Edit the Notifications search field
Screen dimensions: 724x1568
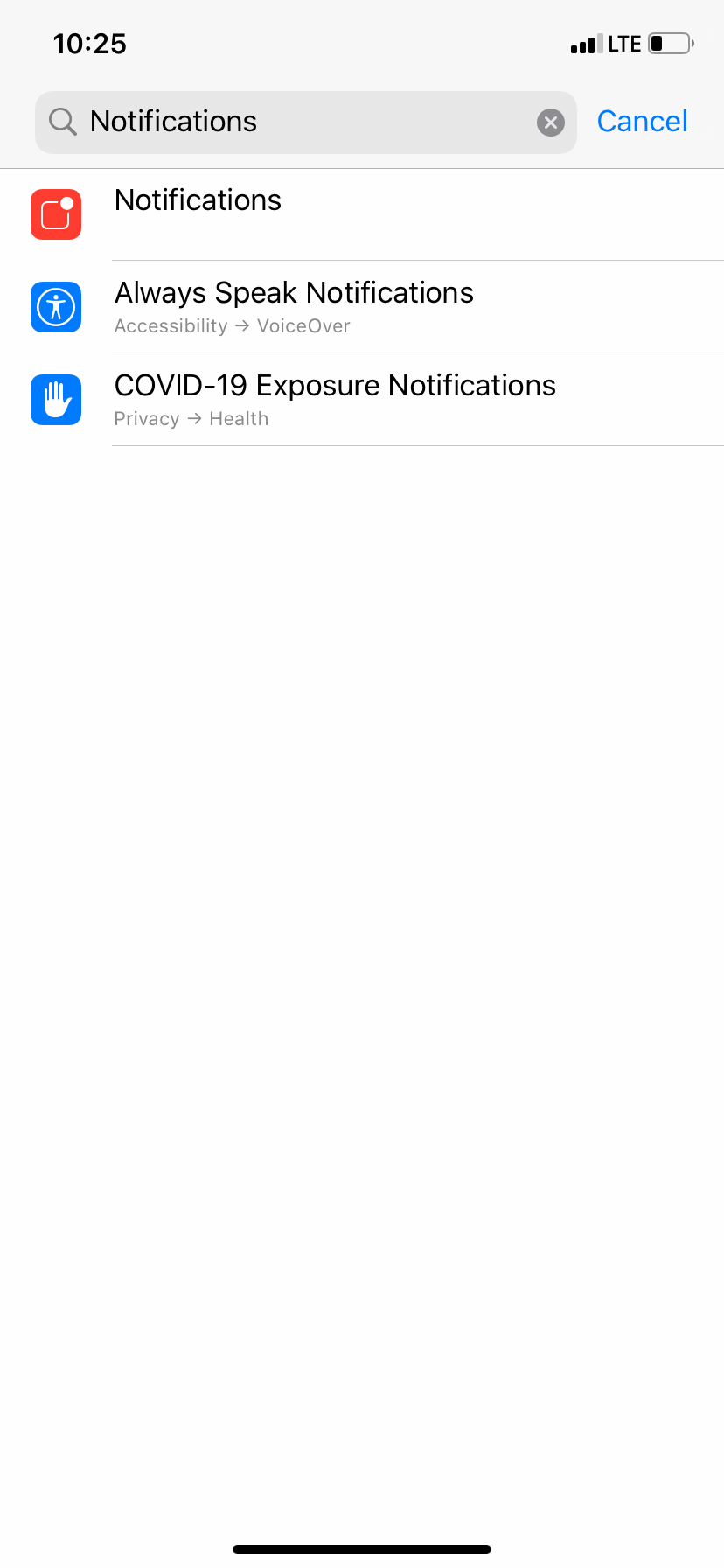306,122
